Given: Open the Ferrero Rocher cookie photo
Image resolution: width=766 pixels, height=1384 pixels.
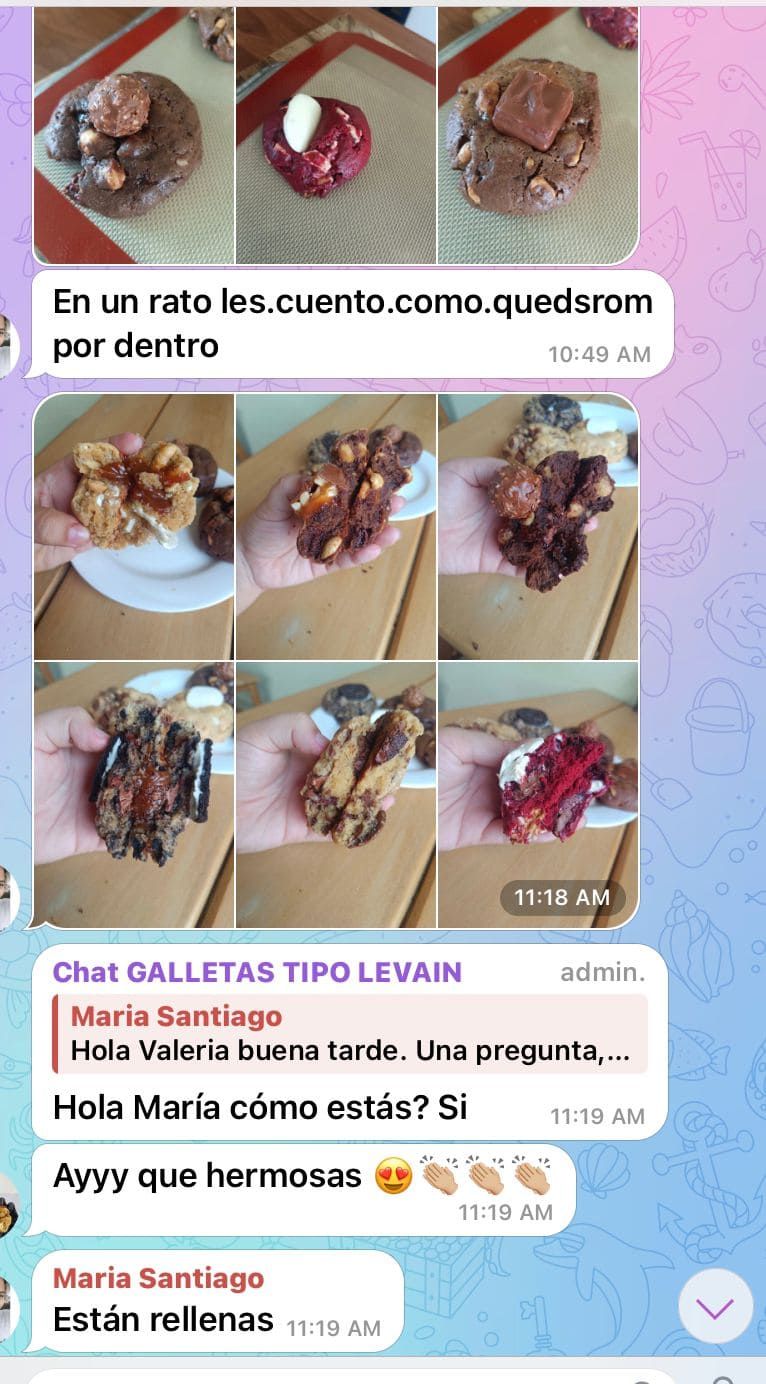Looking at the screenshot, I should click(x=133, y=135).
